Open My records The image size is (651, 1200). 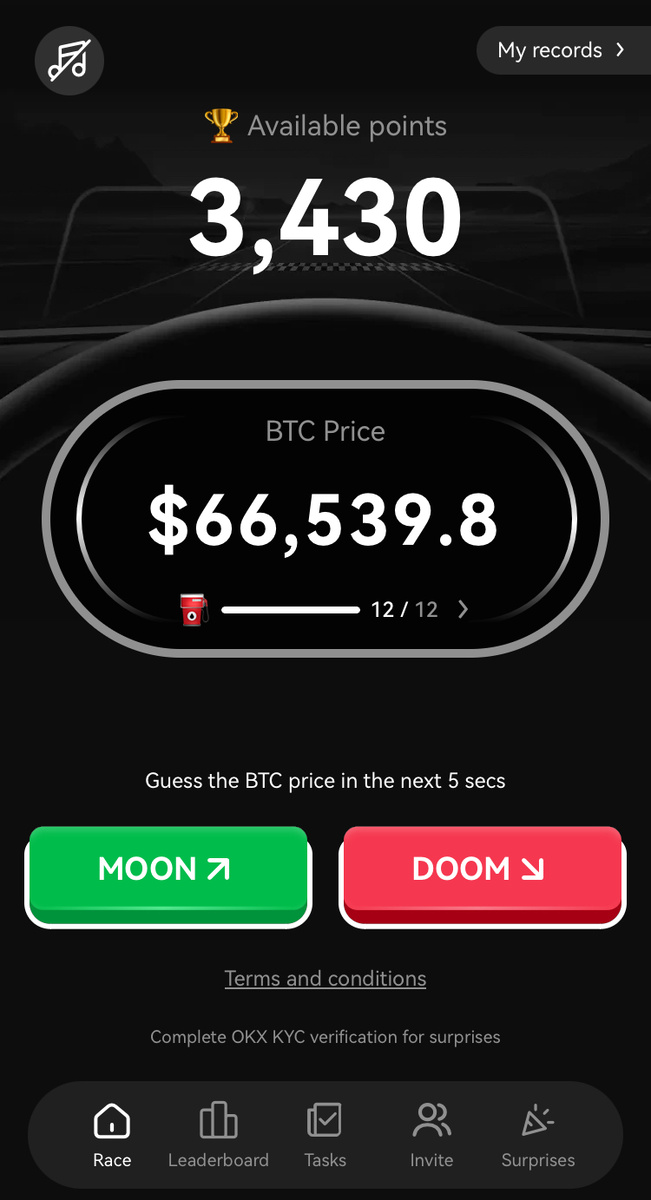tap(561, 50)
